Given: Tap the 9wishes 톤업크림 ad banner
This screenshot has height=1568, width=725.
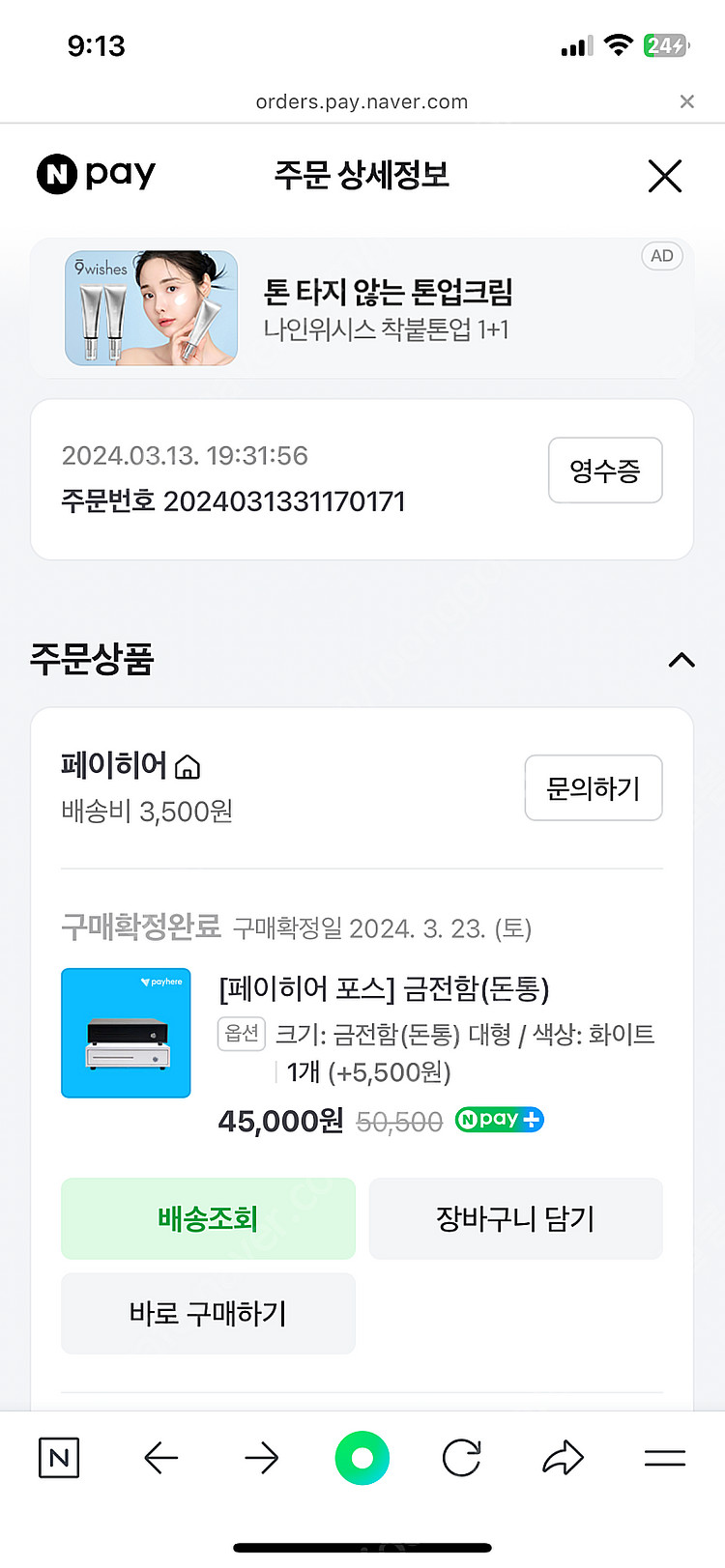Looking at the screenshot, I should (x=362, y=307).
